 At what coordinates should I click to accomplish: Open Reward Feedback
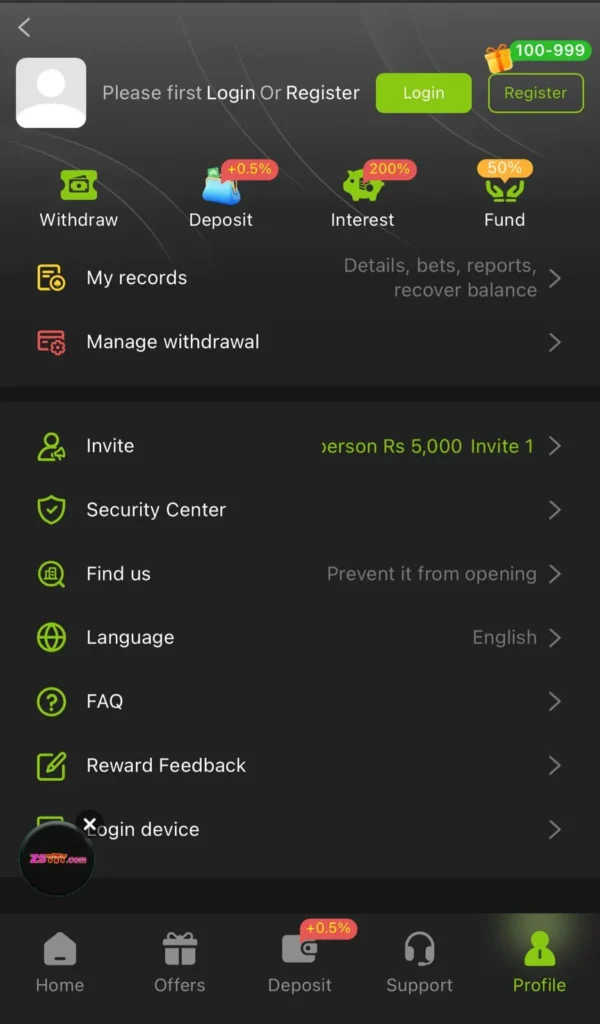[300, 766]
